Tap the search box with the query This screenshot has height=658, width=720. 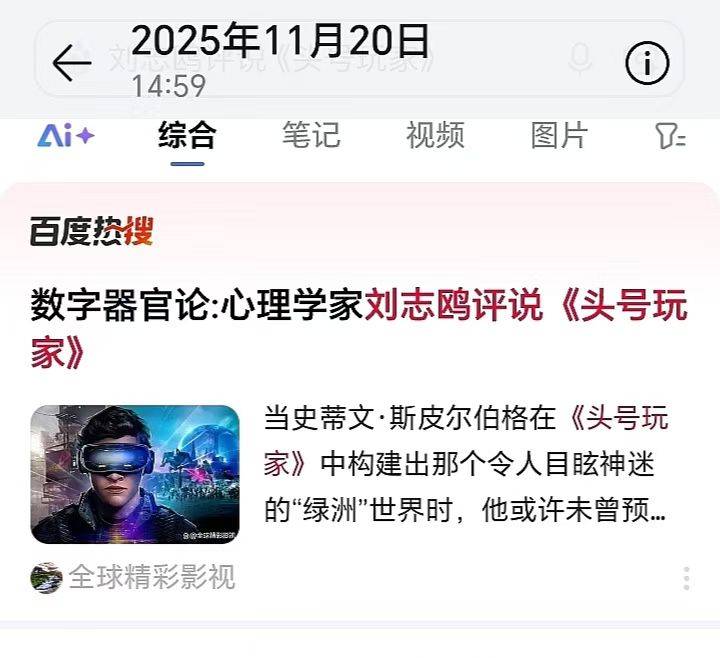pyautogui.click(x=330, y=63)
